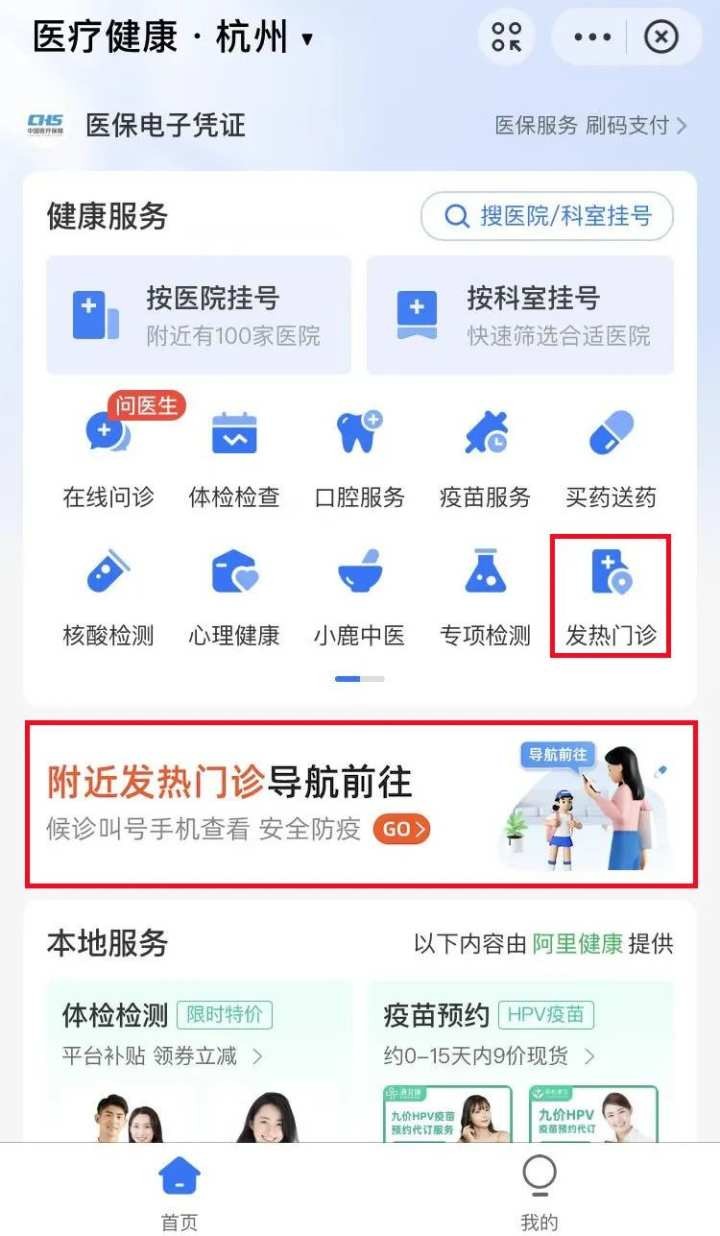
Task: Select 按科室挂号 card
Action: pyautogui.click(x=520, y=315)
